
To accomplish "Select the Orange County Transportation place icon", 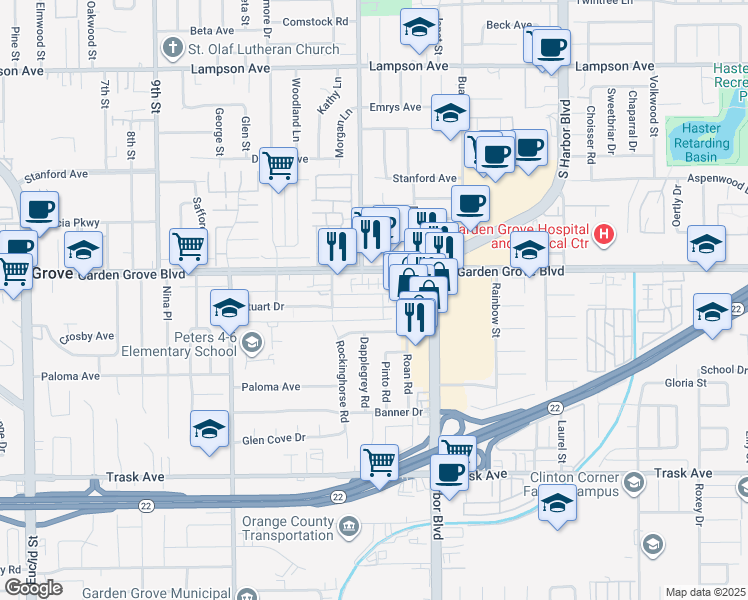I will (x=349, y=526).
